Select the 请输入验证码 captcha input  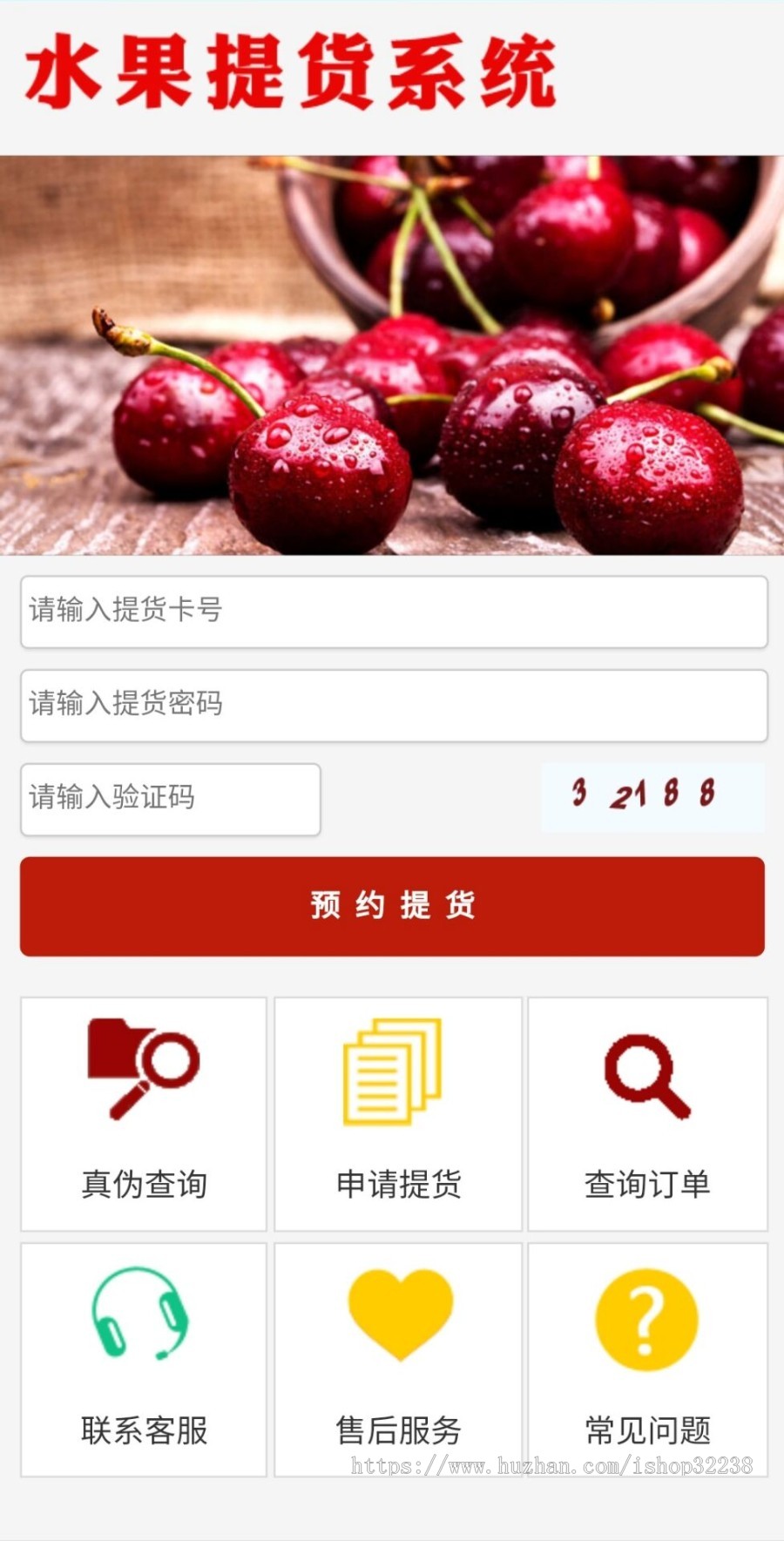click(x=171, y=799)
